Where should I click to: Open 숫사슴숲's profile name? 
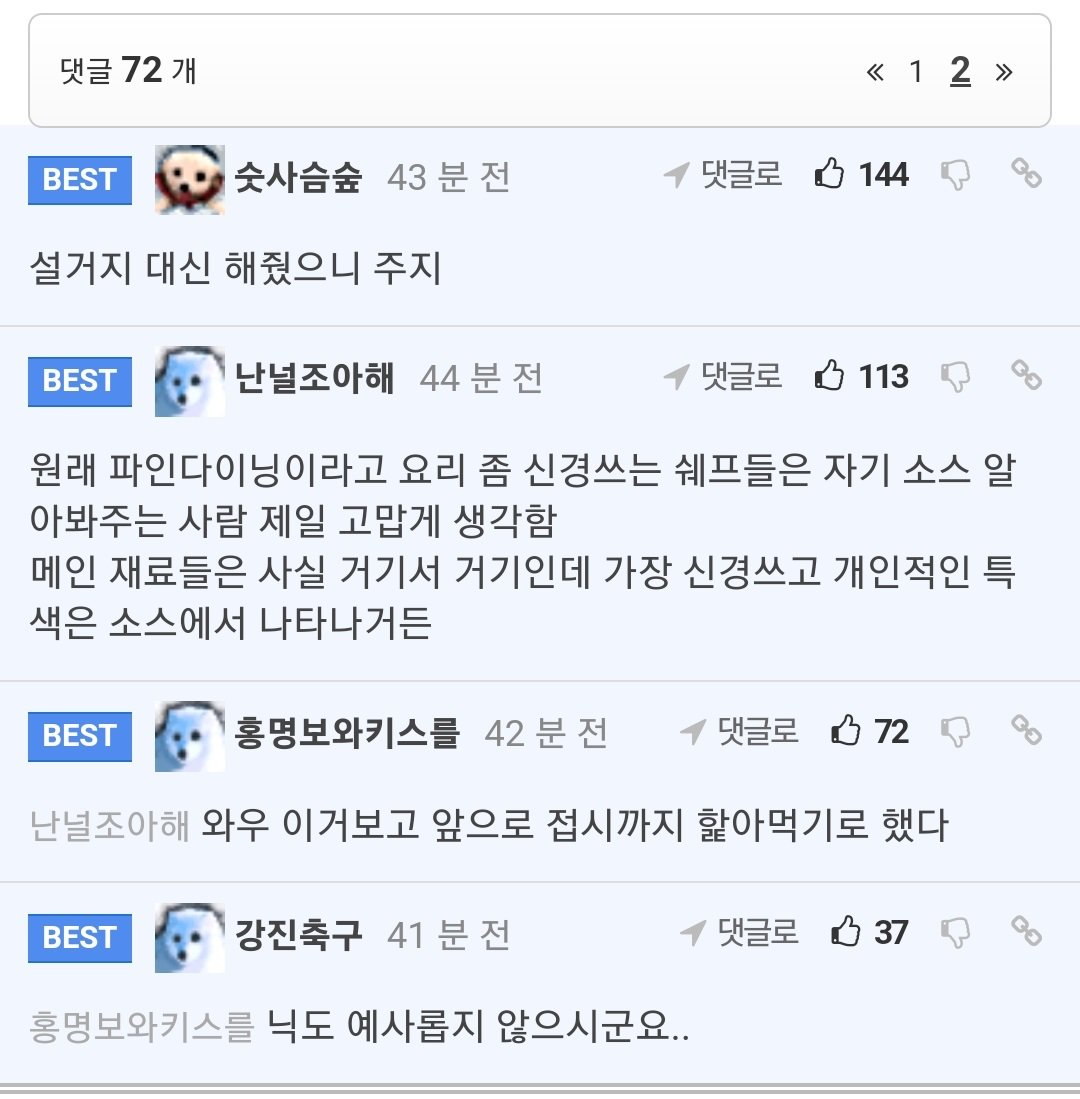(x=297, y=179)
